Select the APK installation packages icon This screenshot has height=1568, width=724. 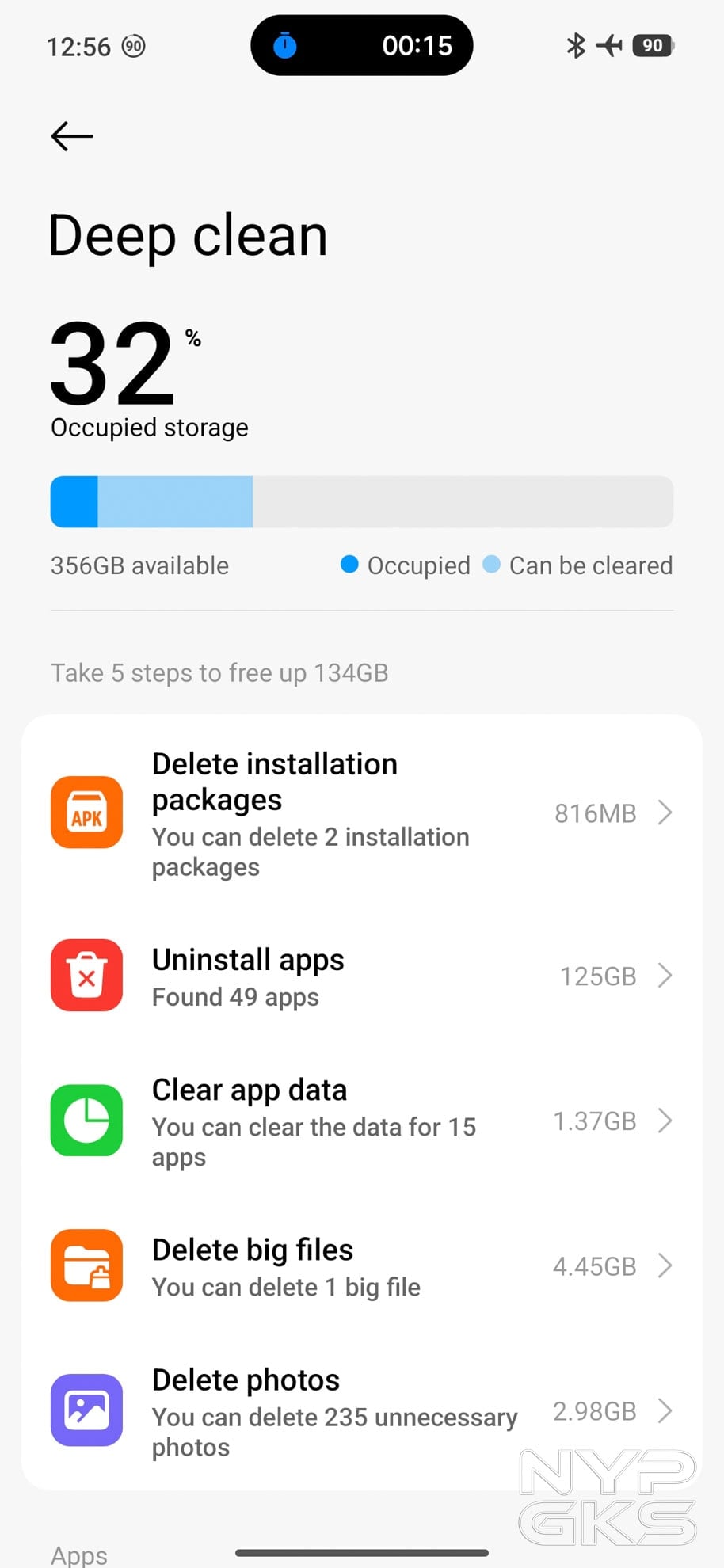[x=86, y=813]
